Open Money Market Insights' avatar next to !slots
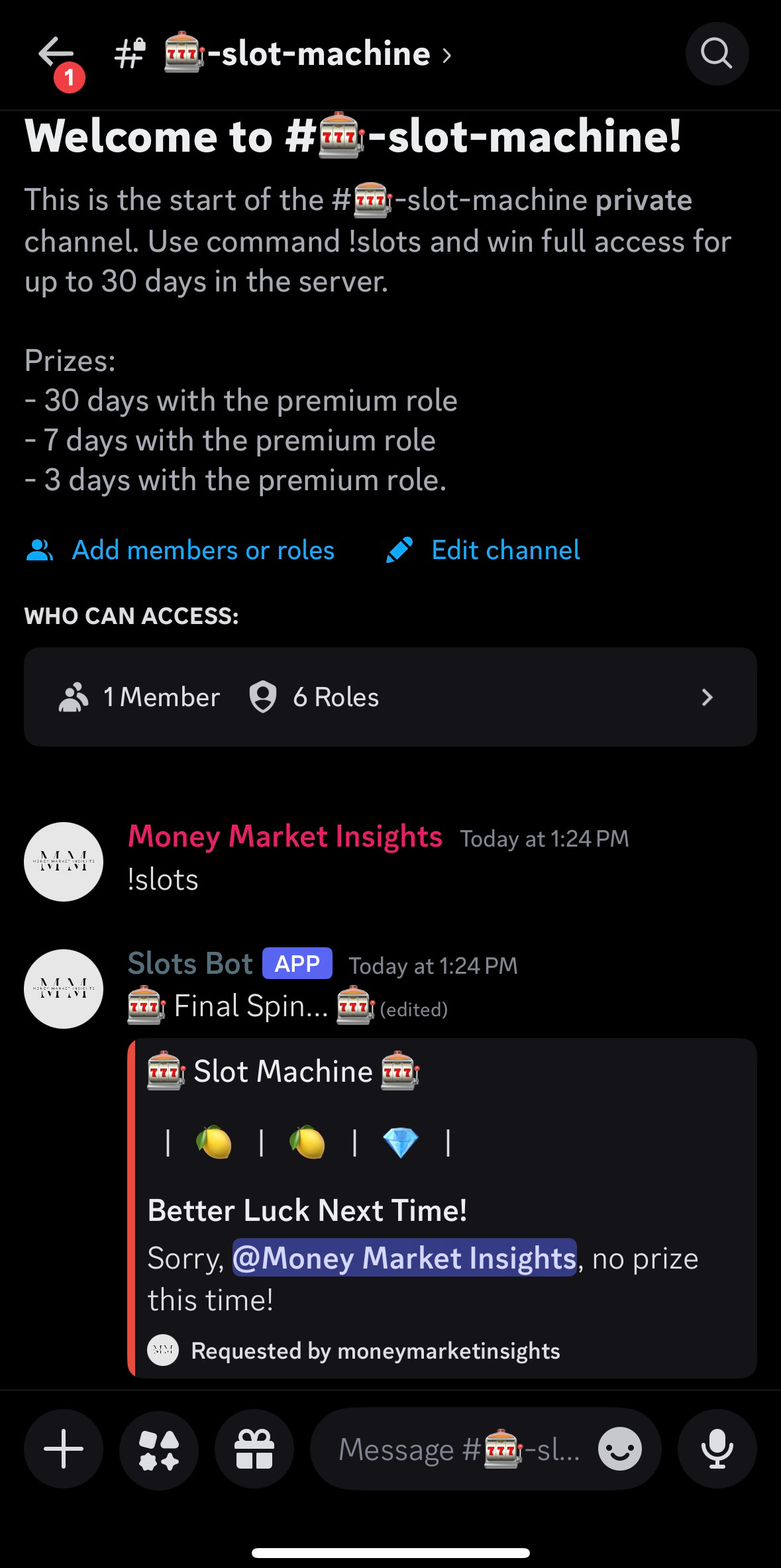Image resolution: width=781 pixels, height=1568 pixels. [64, 861]
